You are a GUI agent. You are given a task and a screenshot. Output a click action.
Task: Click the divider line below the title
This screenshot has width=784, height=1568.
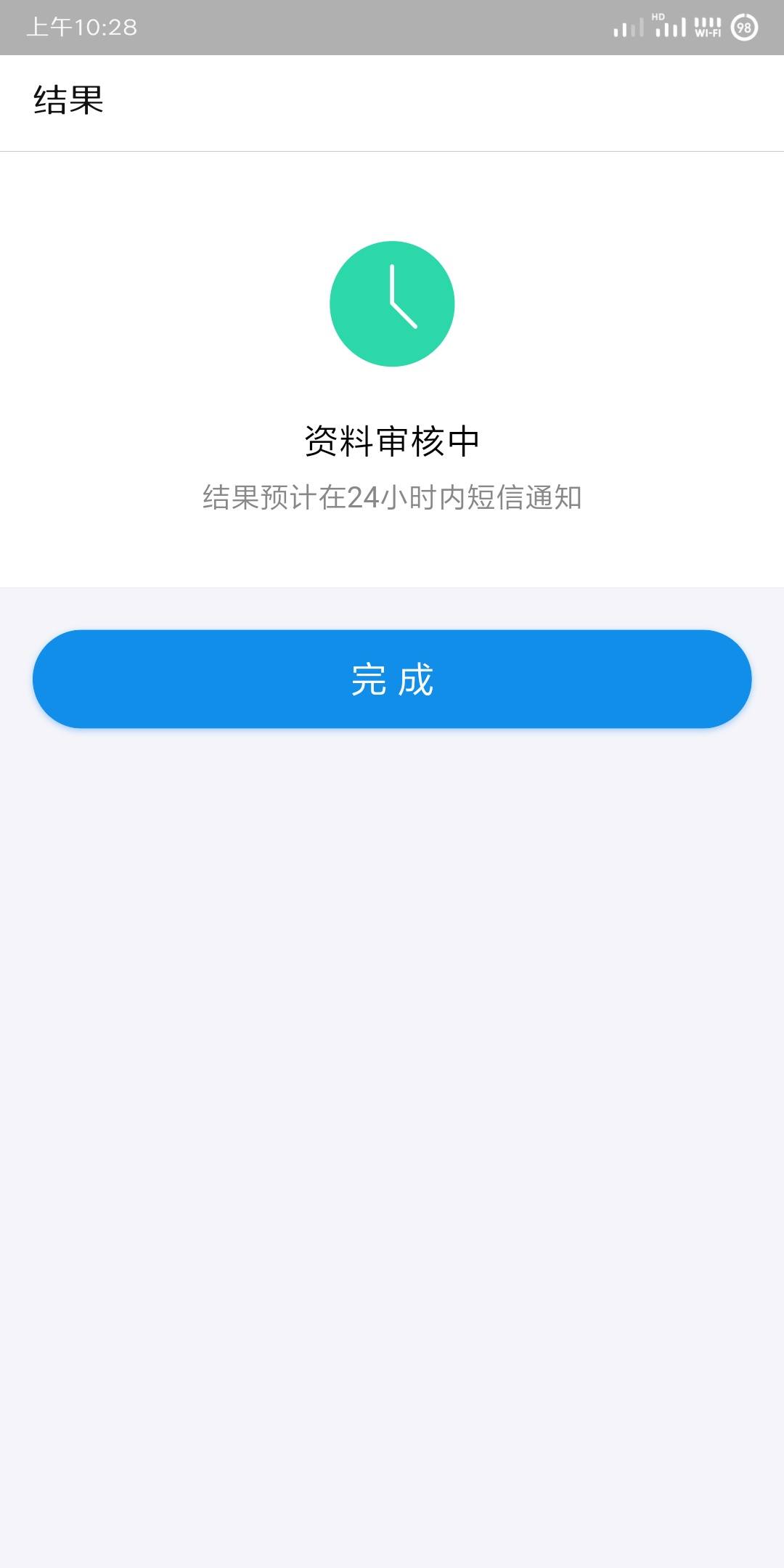[x=392, y=151]
